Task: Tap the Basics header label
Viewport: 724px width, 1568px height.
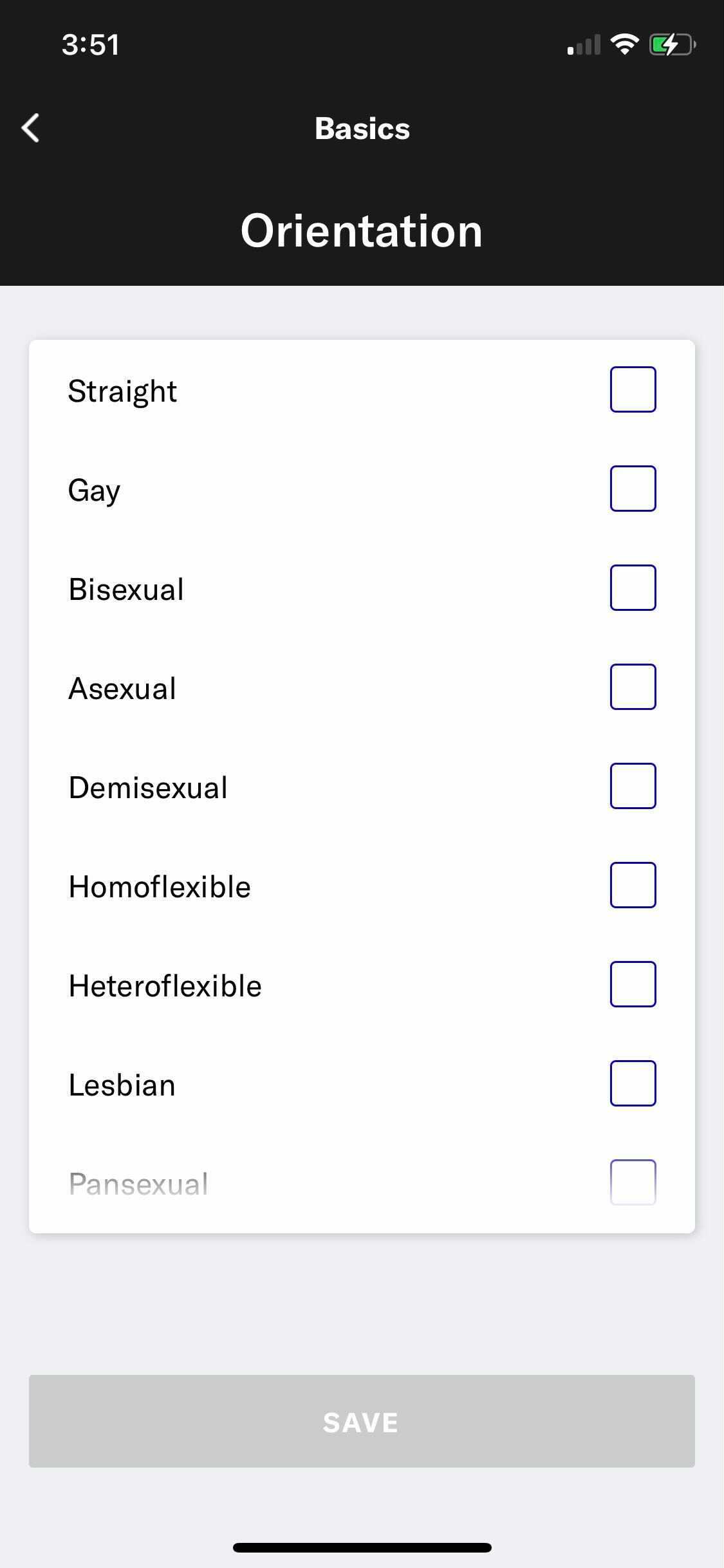Action: coord(362,128)
